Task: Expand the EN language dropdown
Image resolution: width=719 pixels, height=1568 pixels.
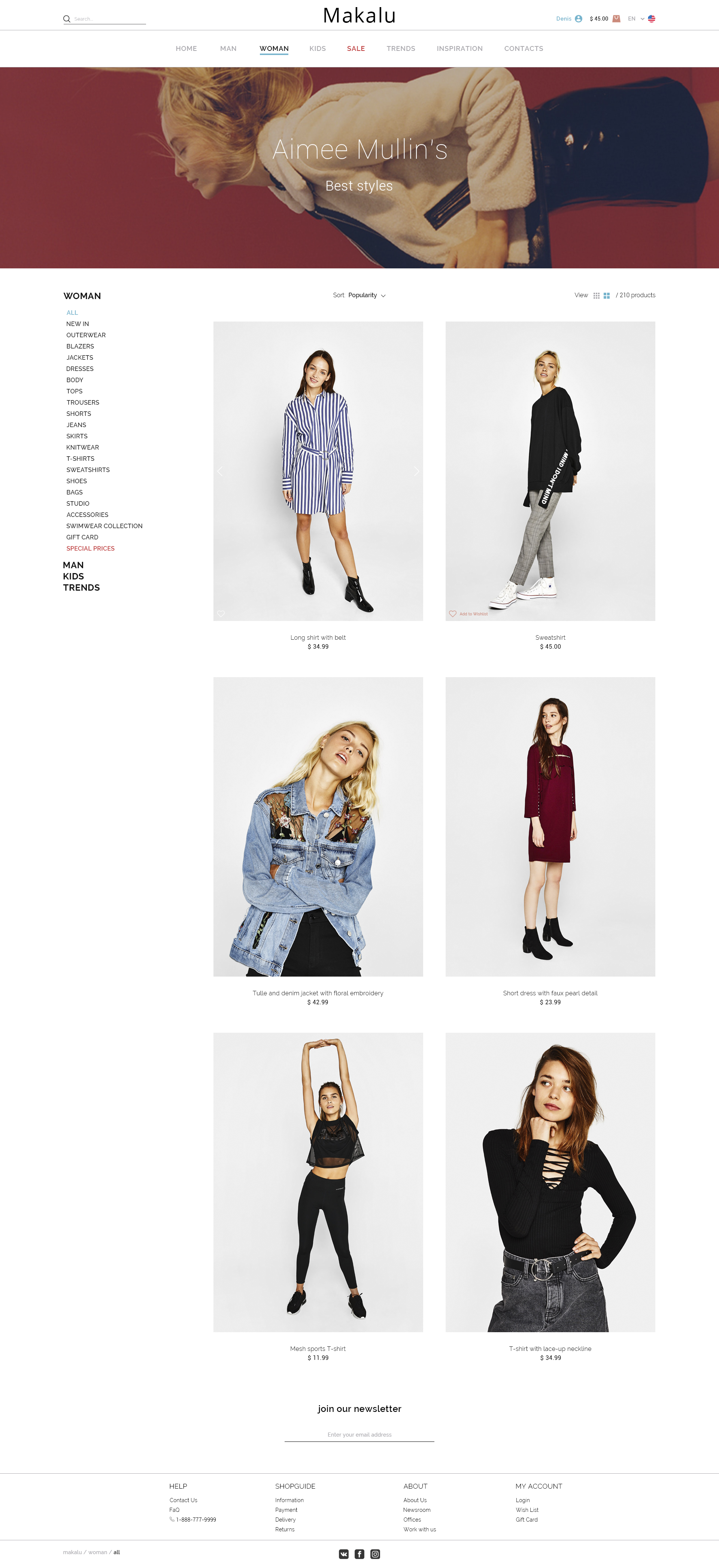Action: pyautogui.click(x=635, y=19)
